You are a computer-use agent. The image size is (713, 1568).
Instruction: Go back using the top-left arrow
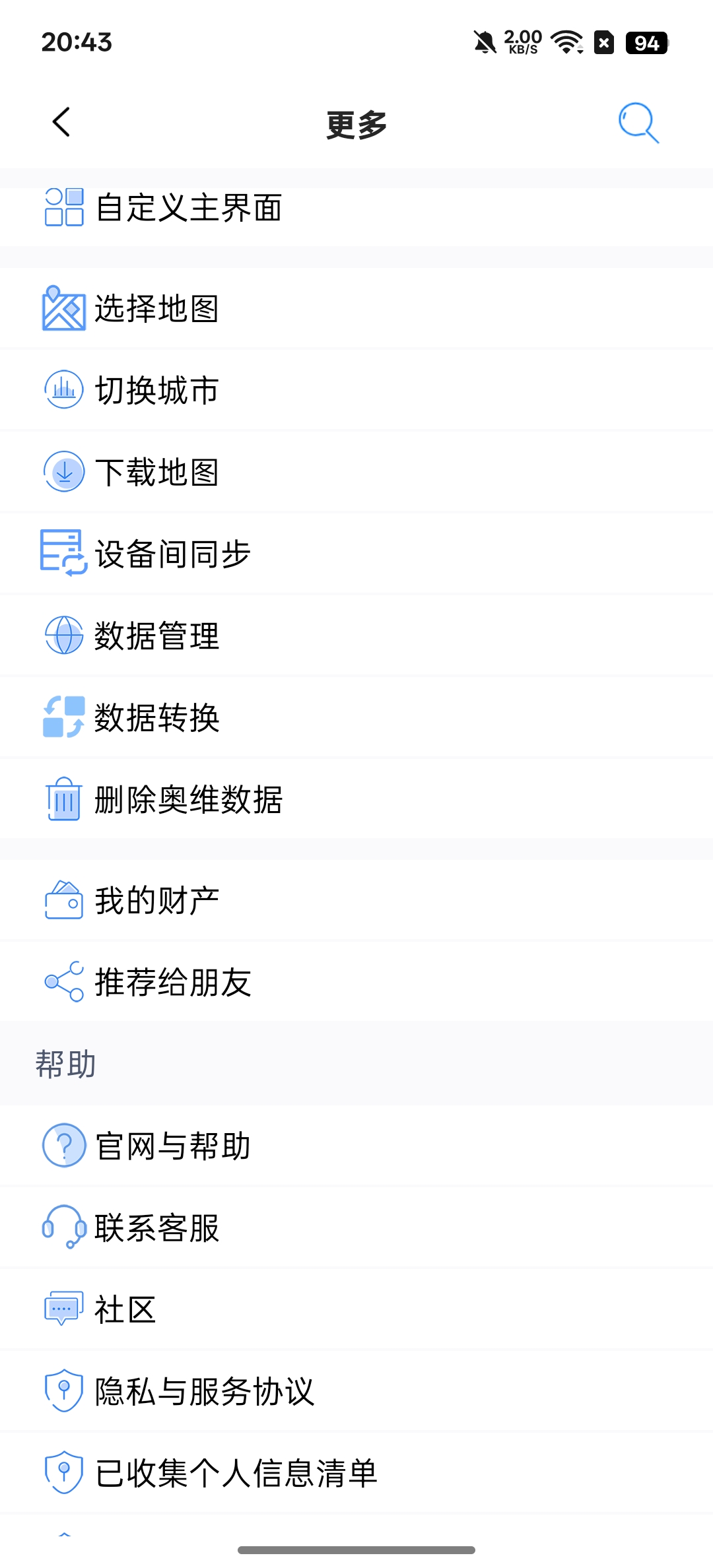coord(61,122)
